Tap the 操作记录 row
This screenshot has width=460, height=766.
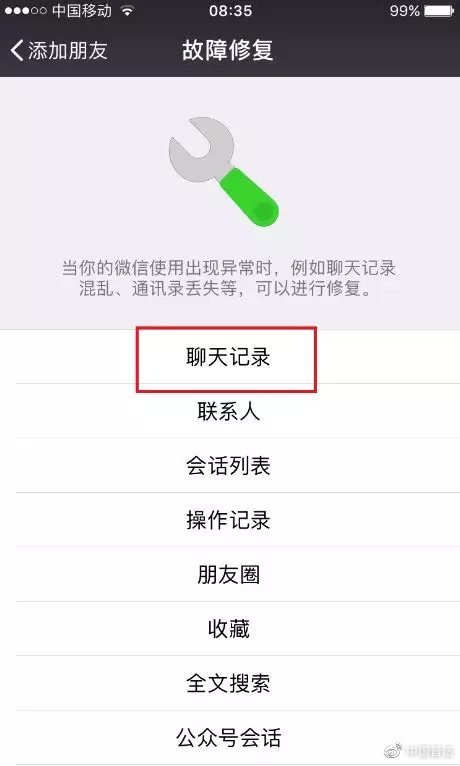coord(230,520)
